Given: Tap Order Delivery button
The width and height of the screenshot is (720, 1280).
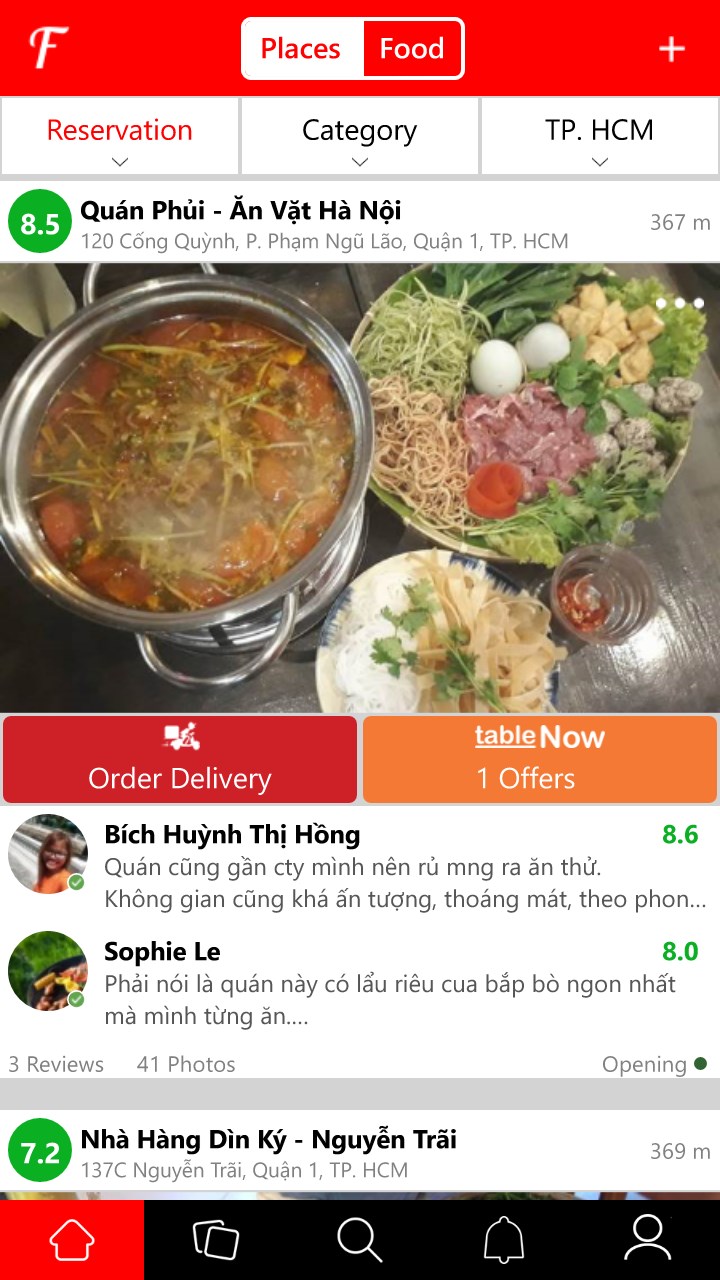Looking at the screenshot, I should pos(180,759).
